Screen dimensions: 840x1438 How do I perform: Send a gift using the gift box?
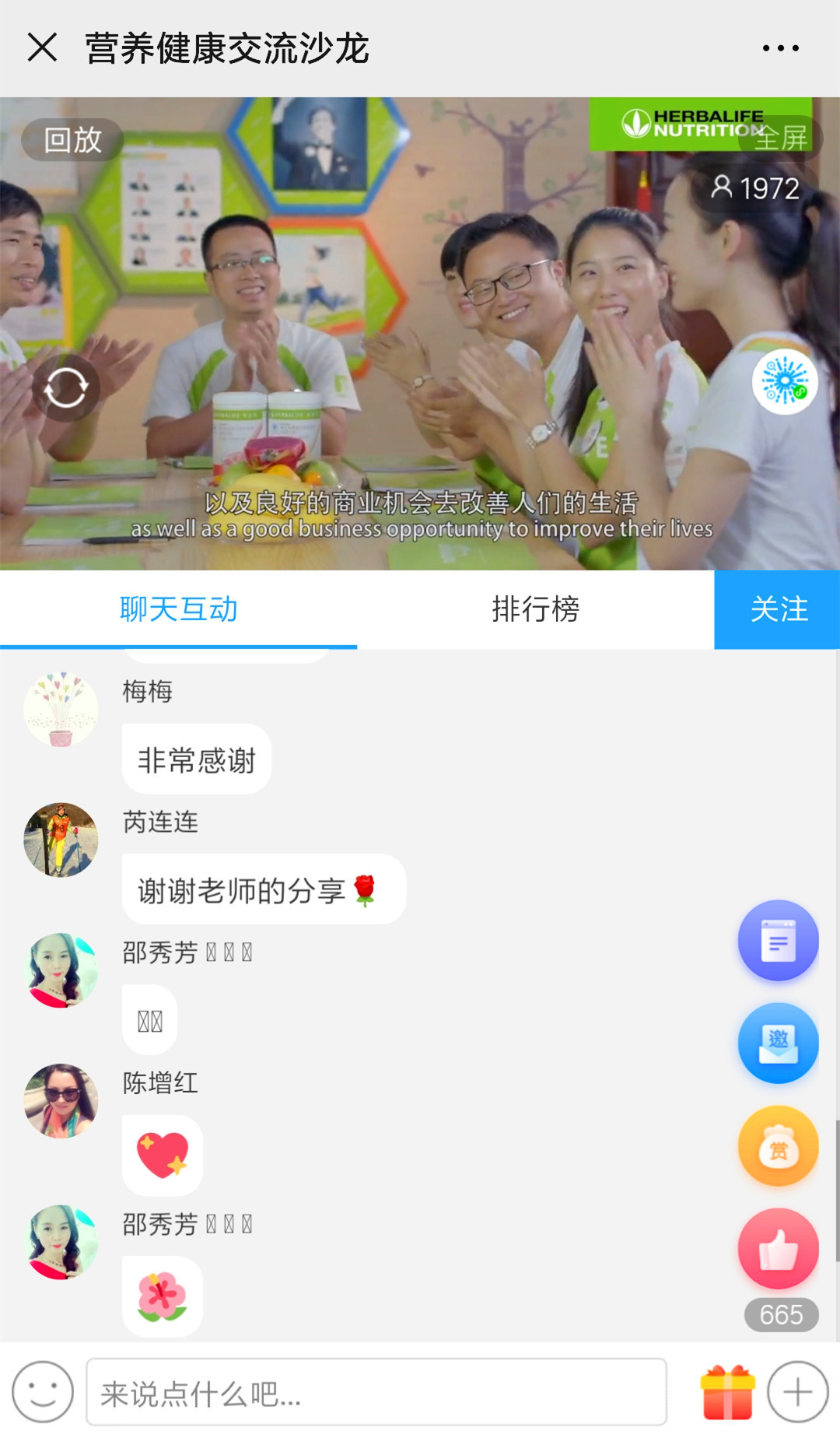click(x=727, y=1393)
